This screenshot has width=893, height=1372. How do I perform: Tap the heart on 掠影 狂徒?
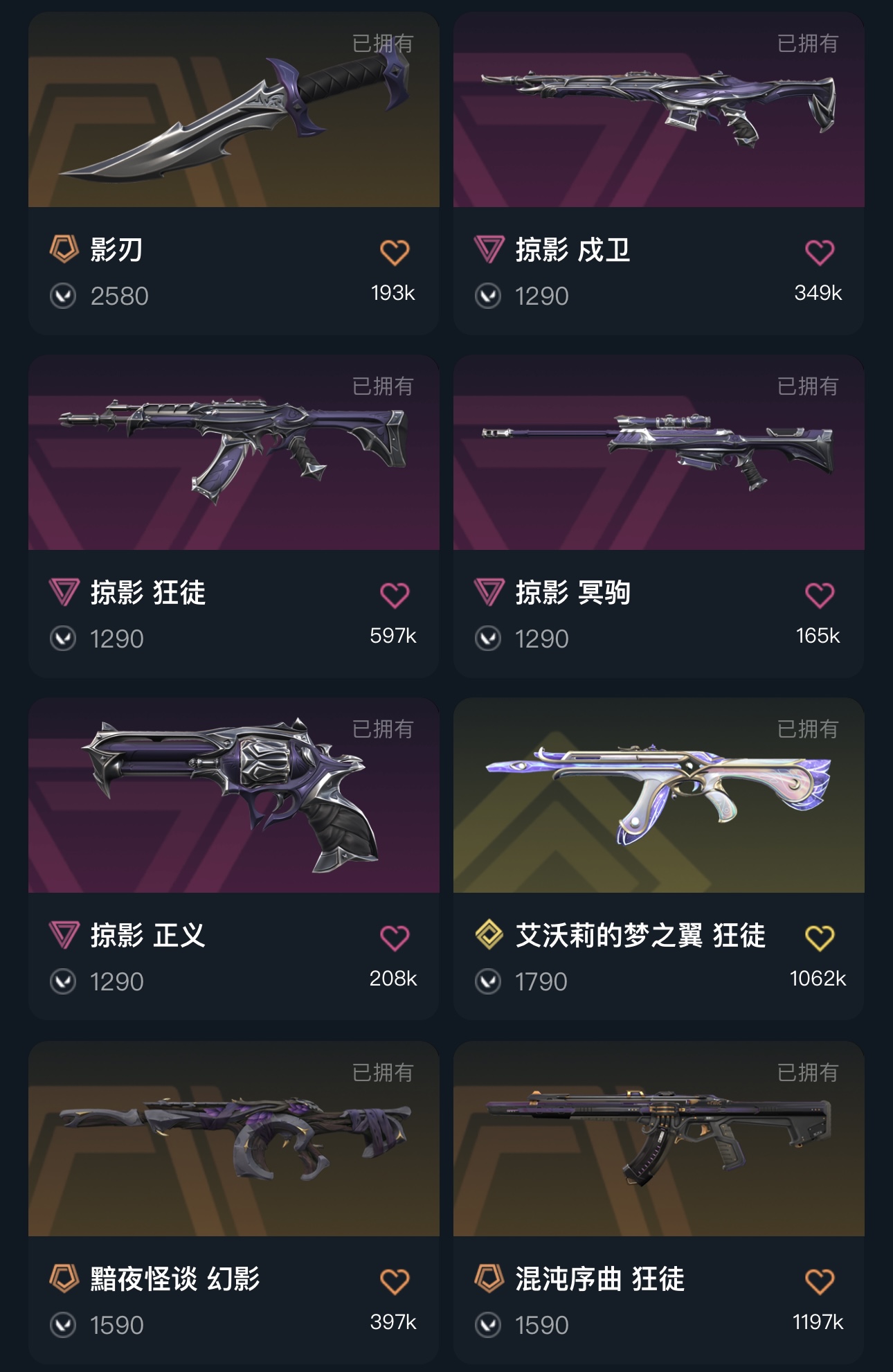(395, 595)
